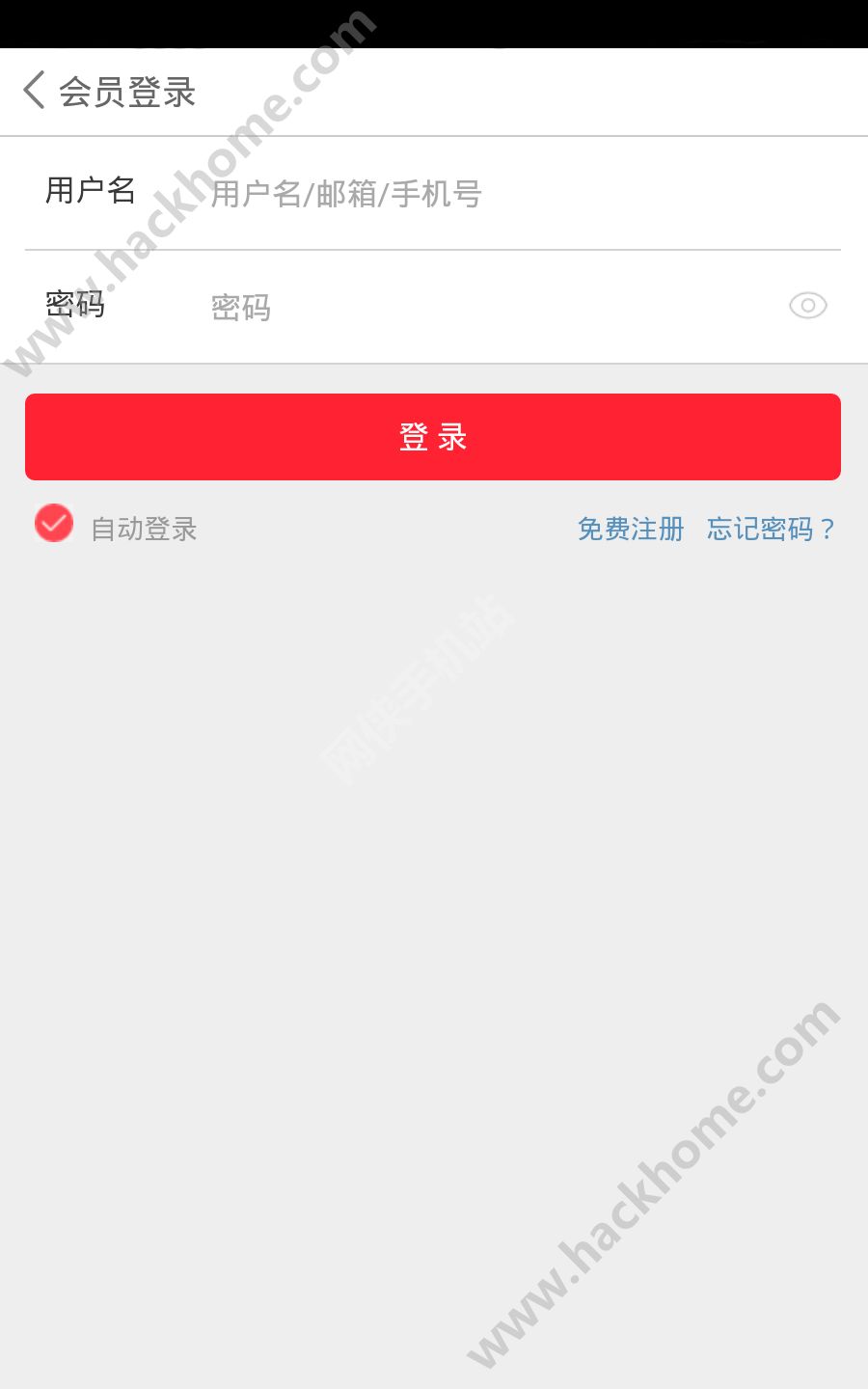Go back from the 会员登录 page
The image size is (868, 1389).
[x=35, y=91]
